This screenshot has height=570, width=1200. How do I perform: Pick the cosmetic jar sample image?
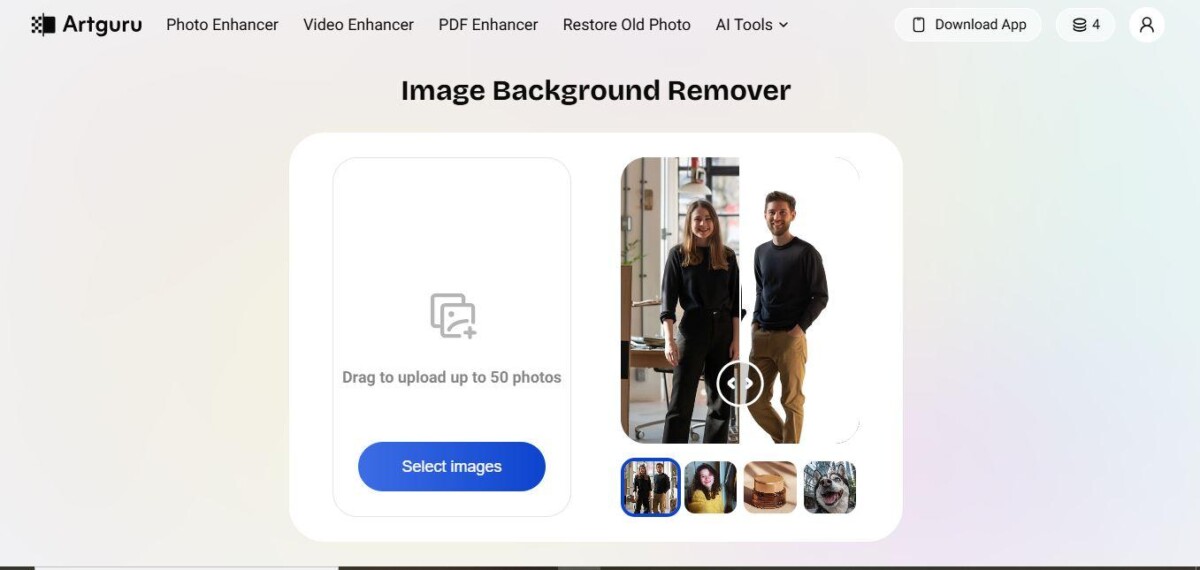pos(770,487)
